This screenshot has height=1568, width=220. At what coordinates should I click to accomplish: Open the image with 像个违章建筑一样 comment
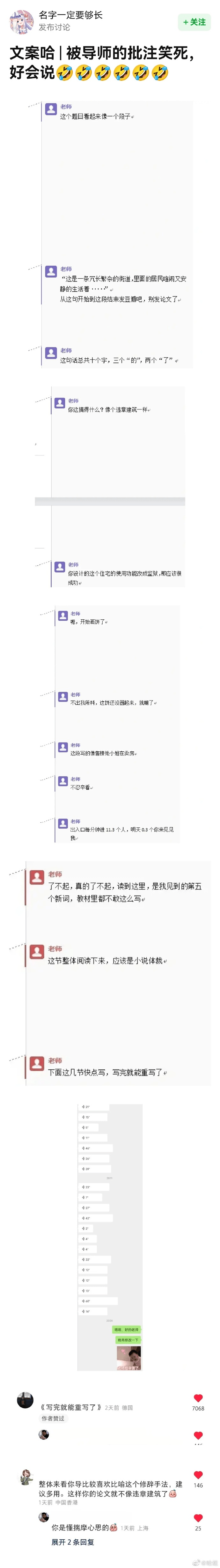[110, 487]
